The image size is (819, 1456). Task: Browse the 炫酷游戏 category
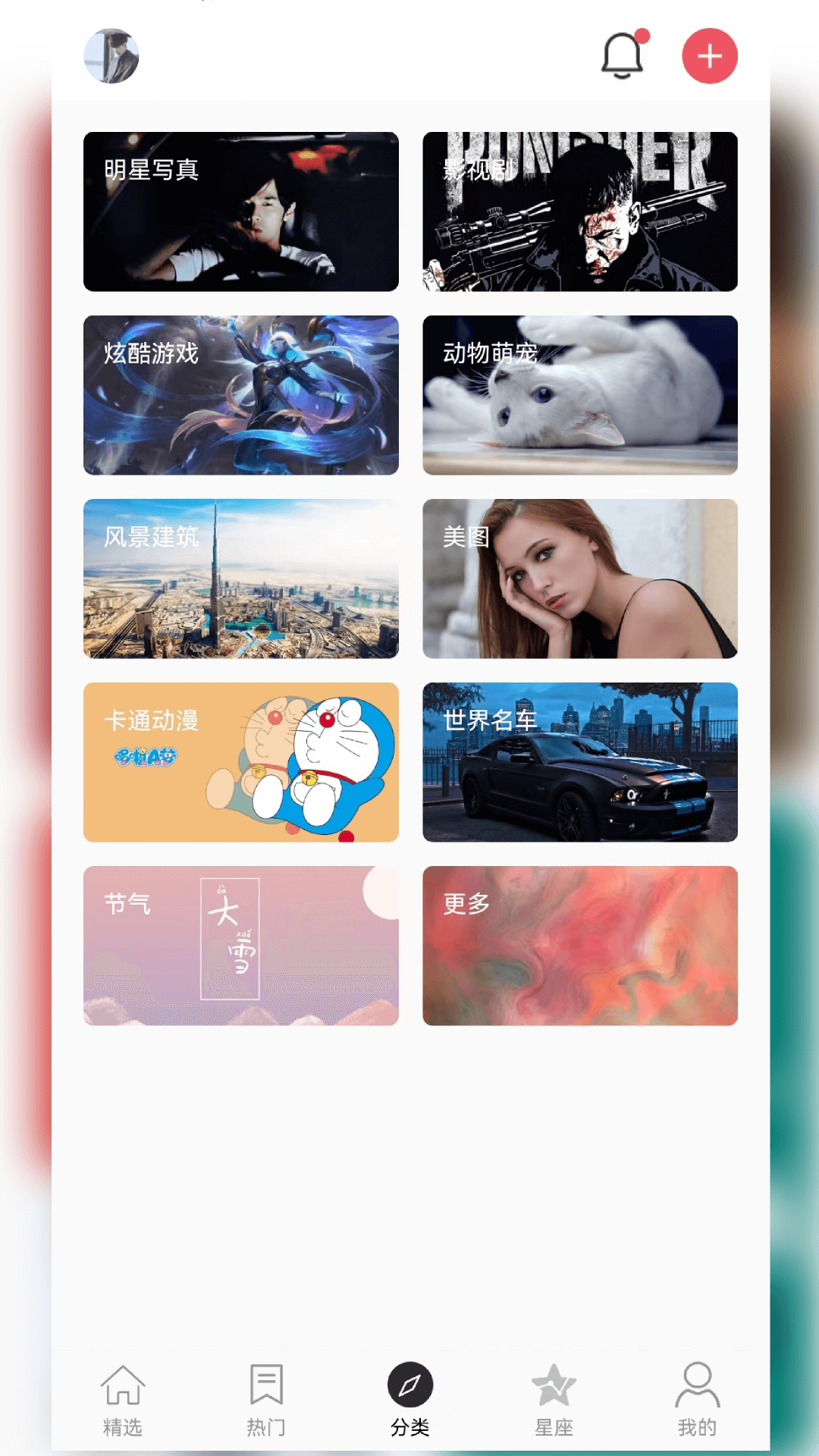point(241,395)
